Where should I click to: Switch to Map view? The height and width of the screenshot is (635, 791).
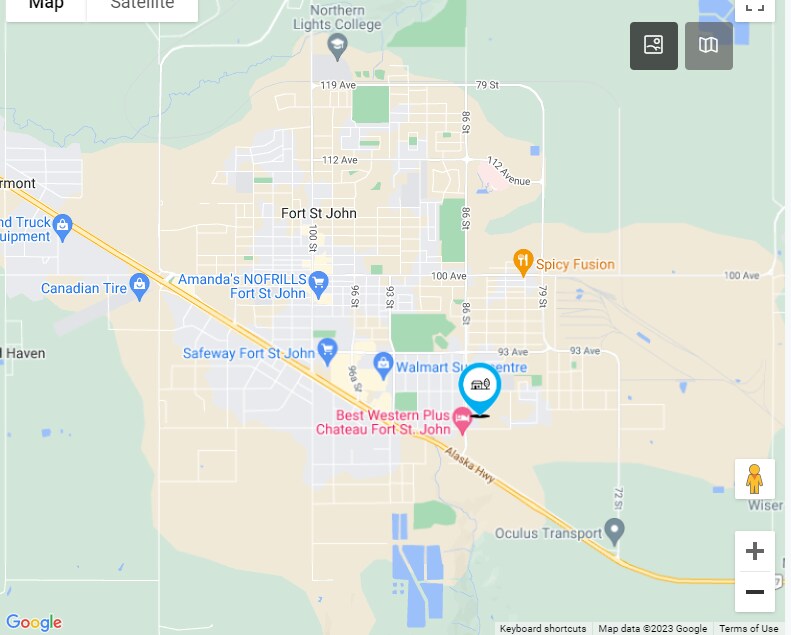coord(46,6)
